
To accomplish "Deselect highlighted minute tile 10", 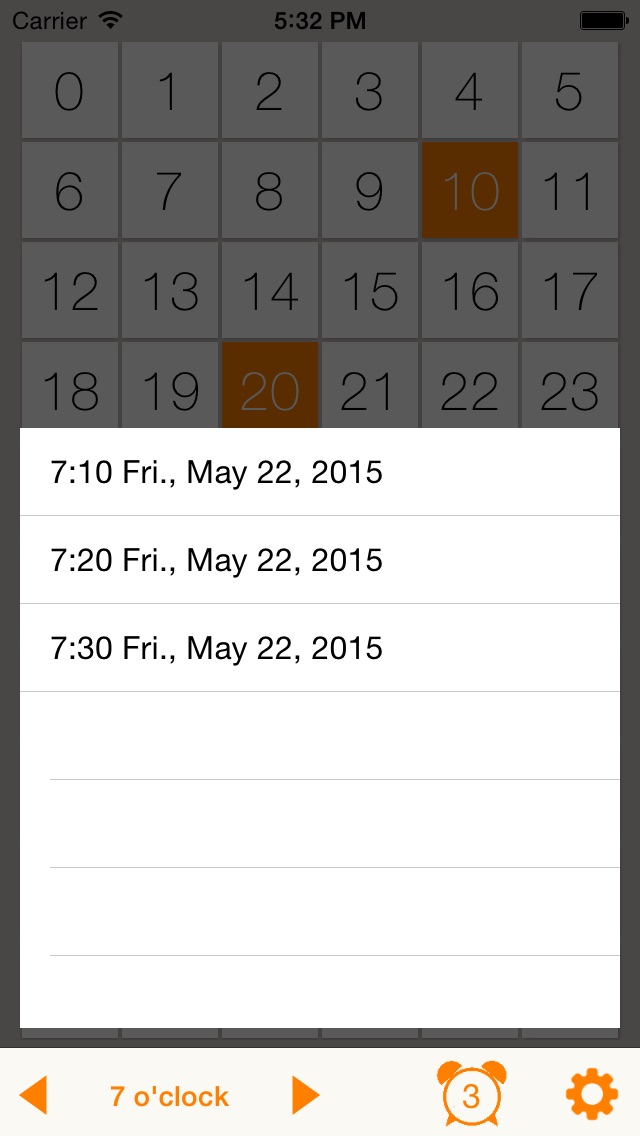I will point(469,190).
